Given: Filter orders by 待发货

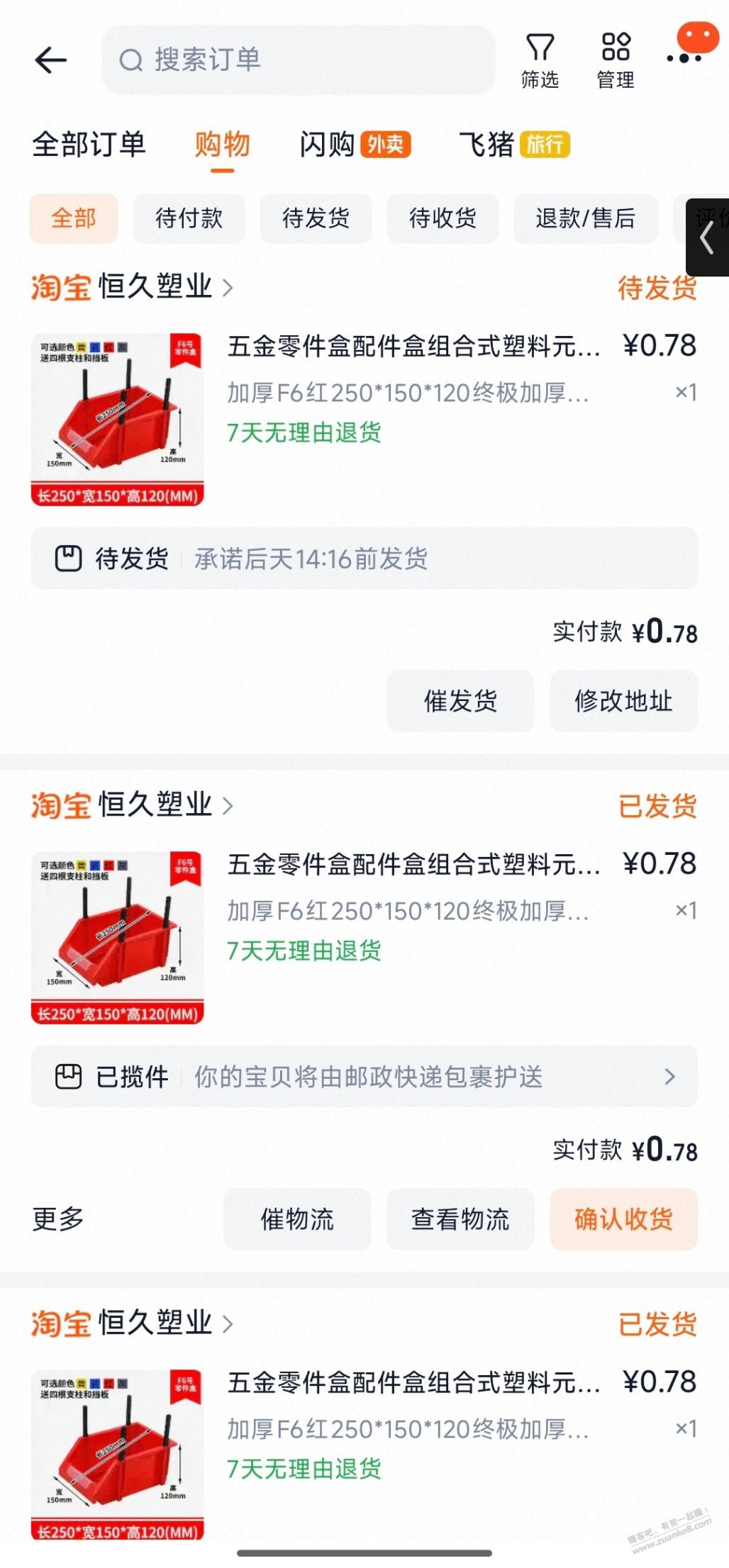Looking at the screenshot, I should (316, 218).
